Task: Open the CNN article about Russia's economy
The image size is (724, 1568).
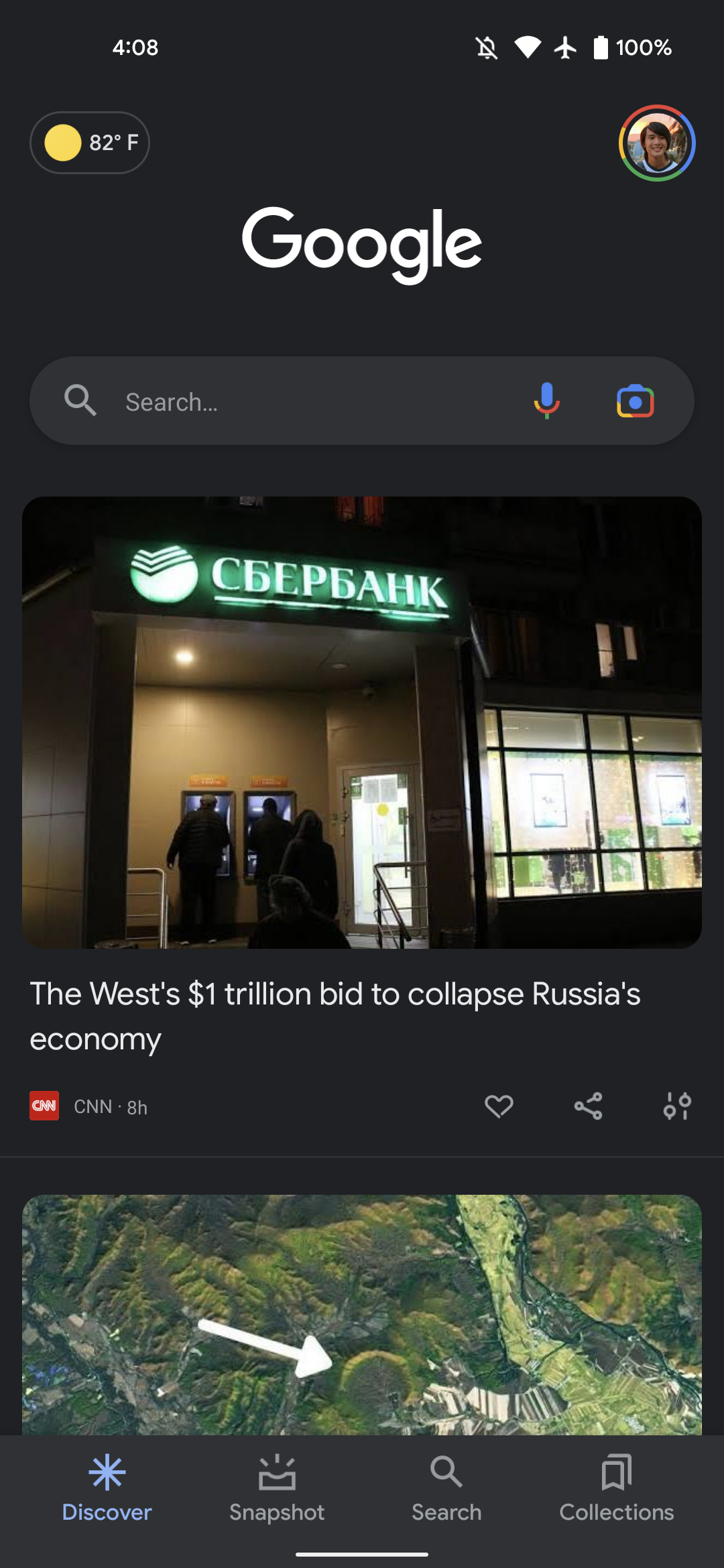Action: click(x=335, y=1015)
